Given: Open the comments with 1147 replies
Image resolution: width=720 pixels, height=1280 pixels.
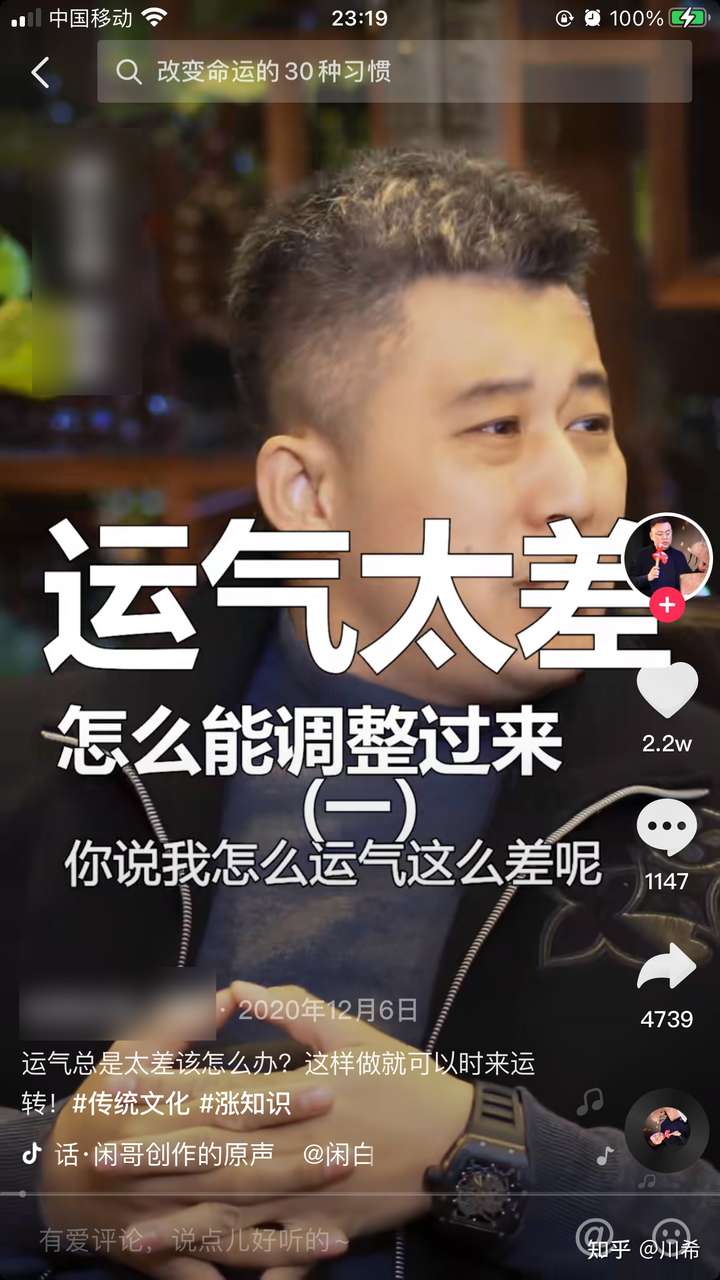Looking at the screenshot, I should 667,827.
